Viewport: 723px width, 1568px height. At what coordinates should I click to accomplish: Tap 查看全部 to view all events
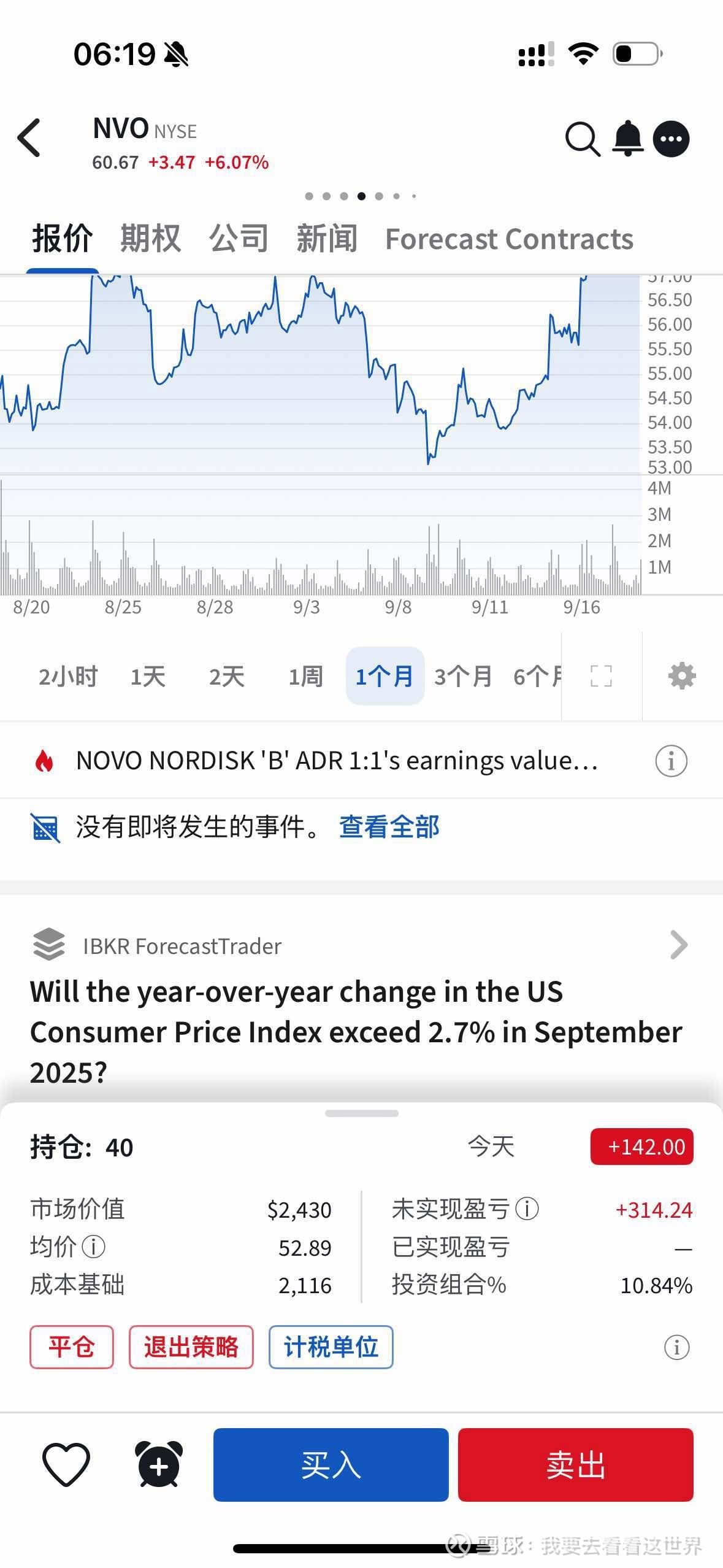(x=389, y=827)
